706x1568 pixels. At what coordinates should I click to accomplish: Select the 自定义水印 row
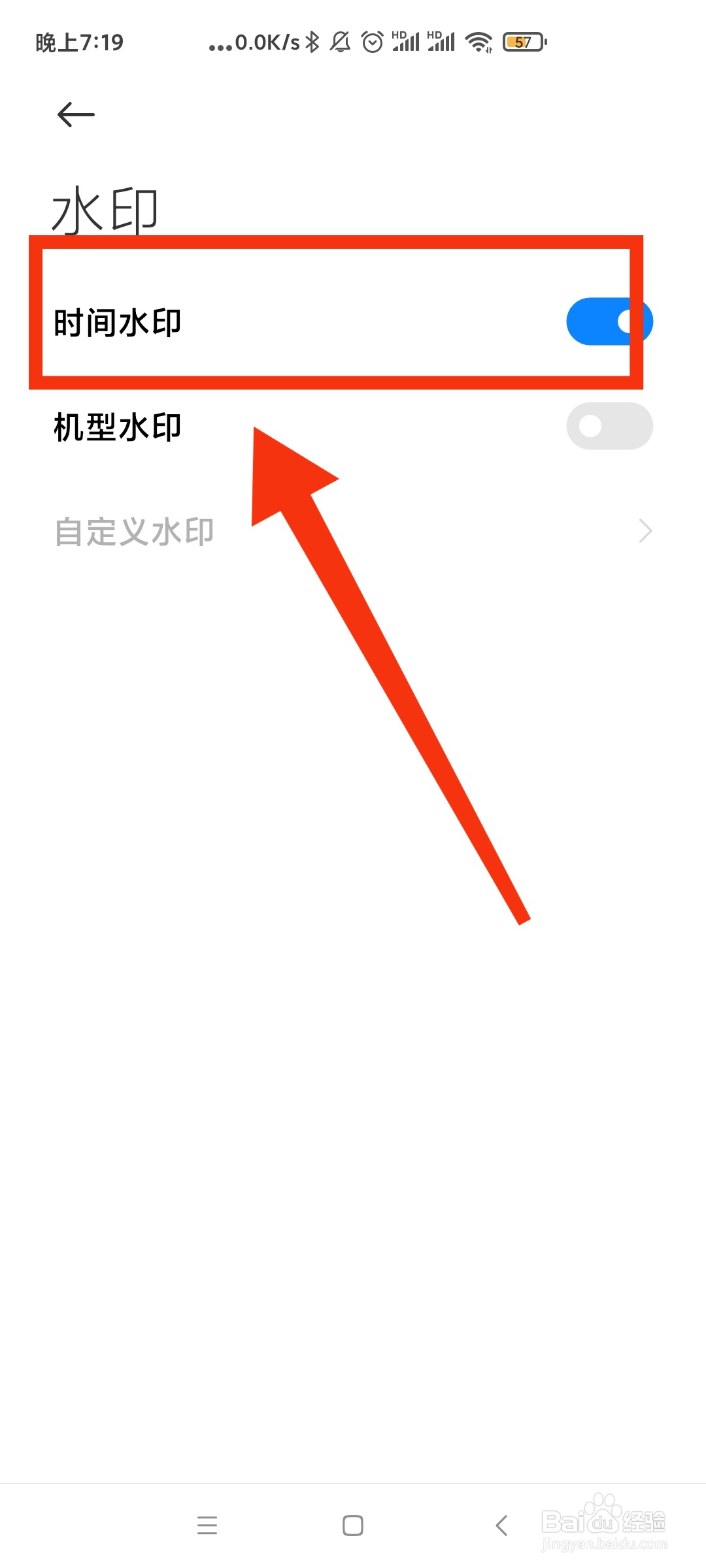[133, 531]
